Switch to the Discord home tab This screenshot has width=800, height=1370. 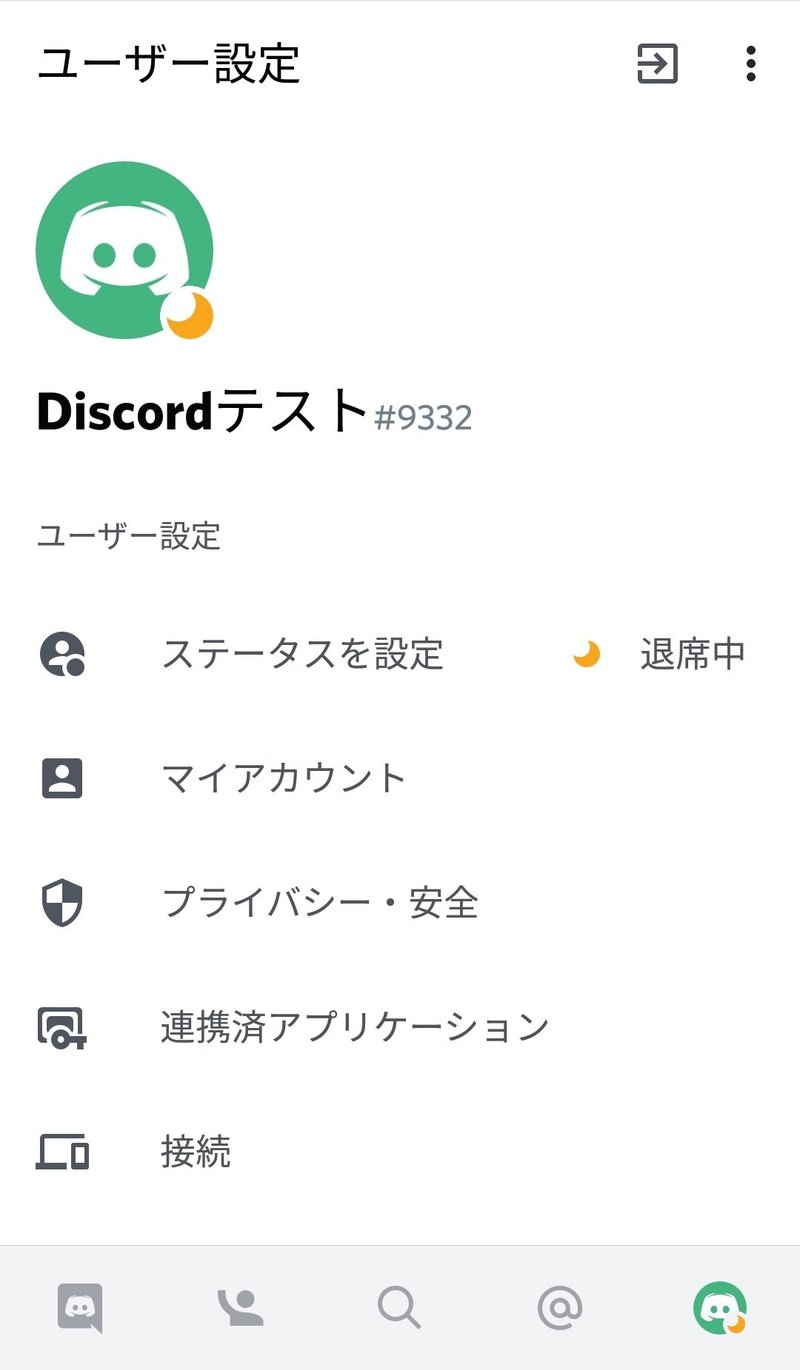(x=80, y=1307)
